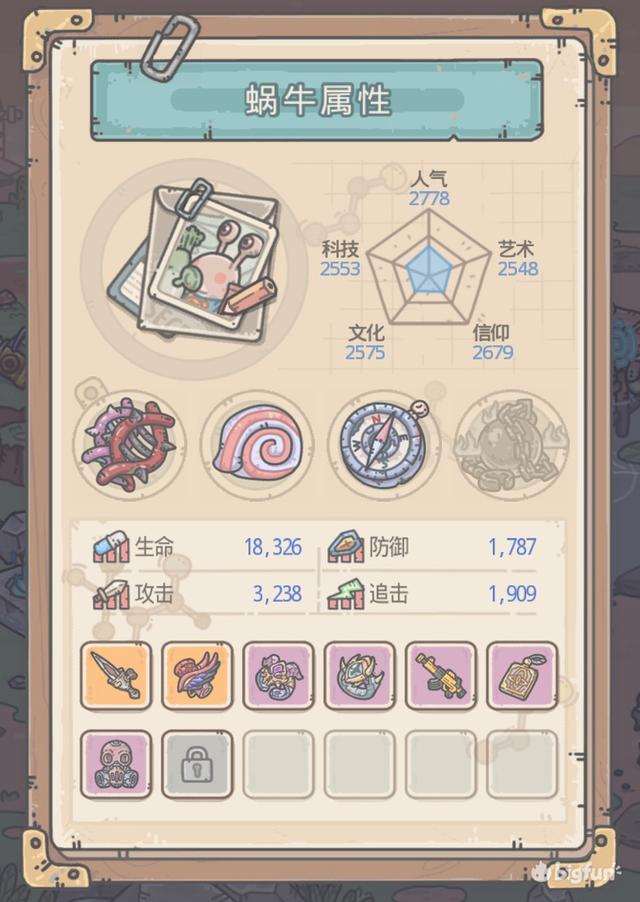Open the compass circle

point(383,442)
